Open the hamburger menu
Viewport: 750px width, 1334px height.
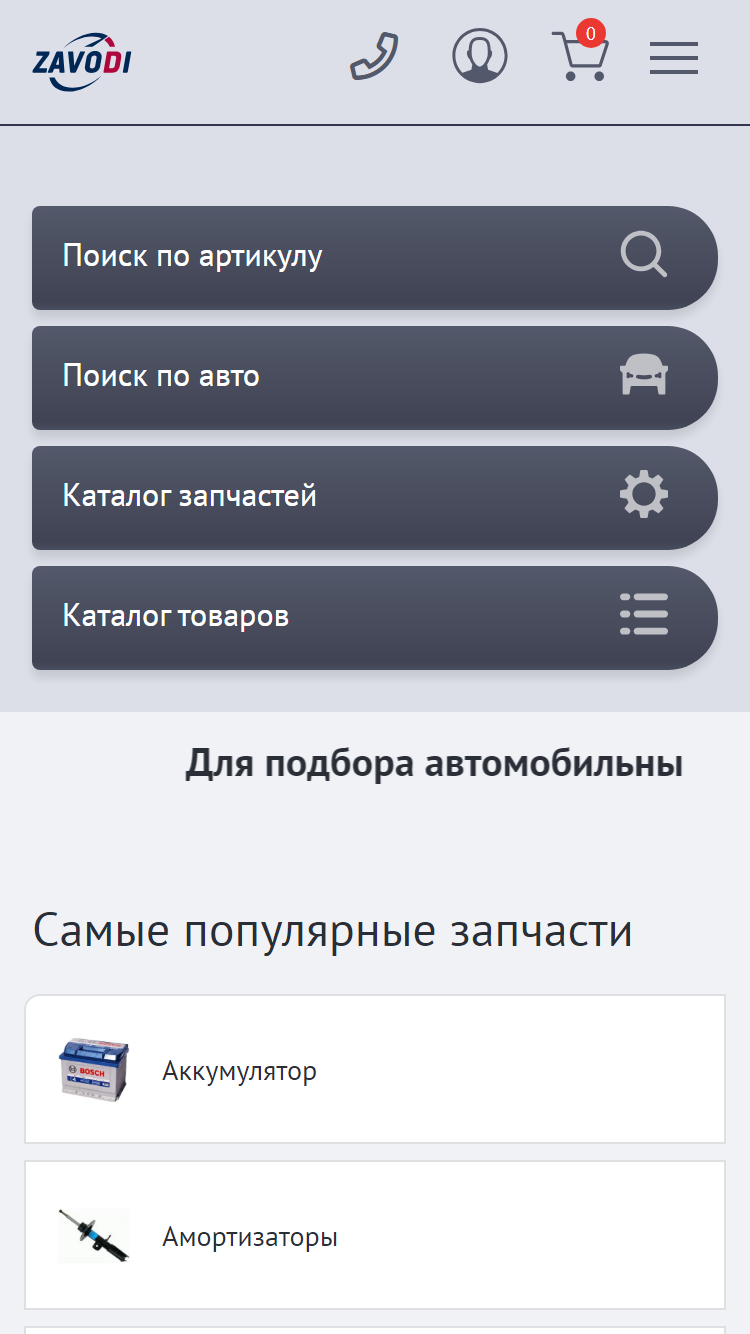(674, 58)
